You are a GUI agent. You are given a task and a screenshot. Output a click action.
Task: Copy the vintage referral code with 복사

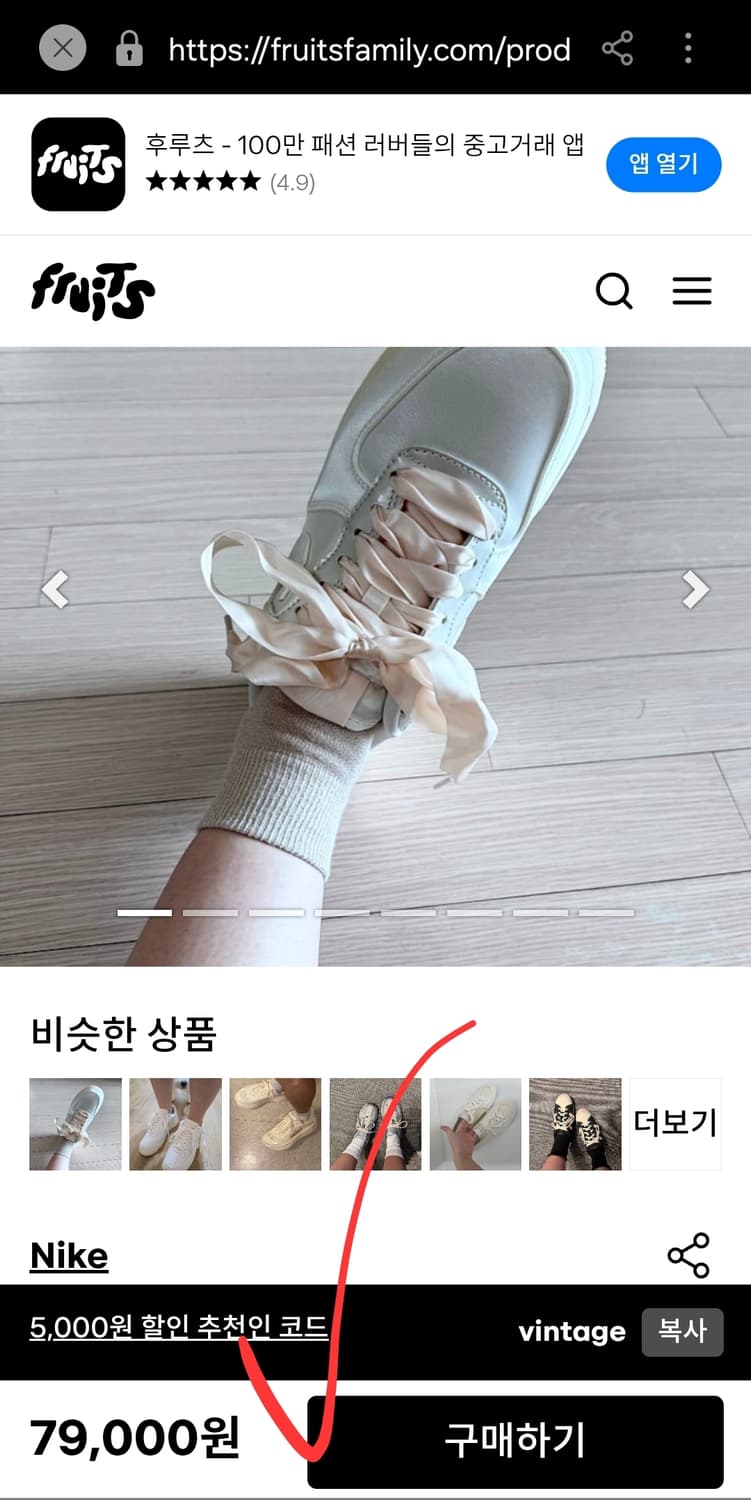click(x=683, y=1331)
